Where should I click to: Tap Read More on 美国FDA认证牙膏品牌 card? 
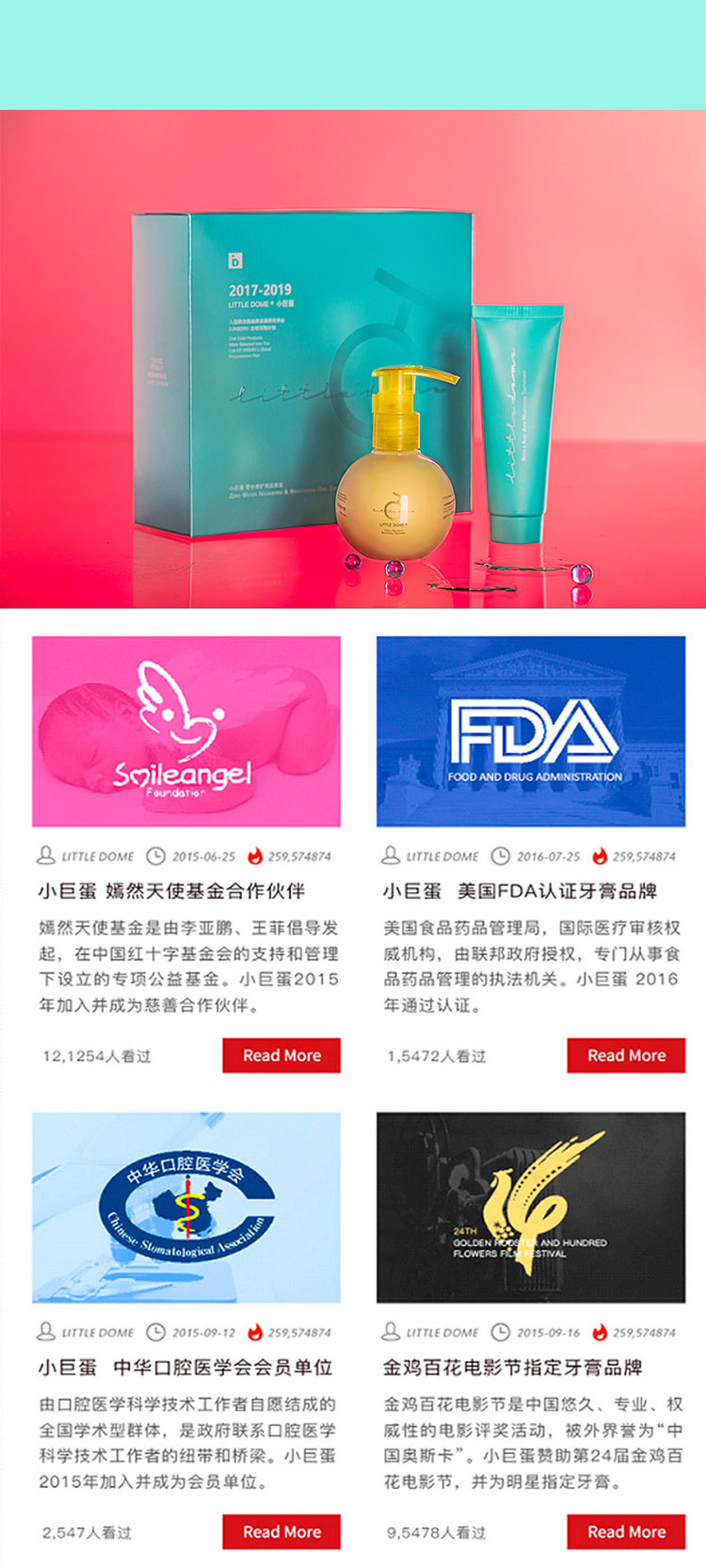(626, 1055)
